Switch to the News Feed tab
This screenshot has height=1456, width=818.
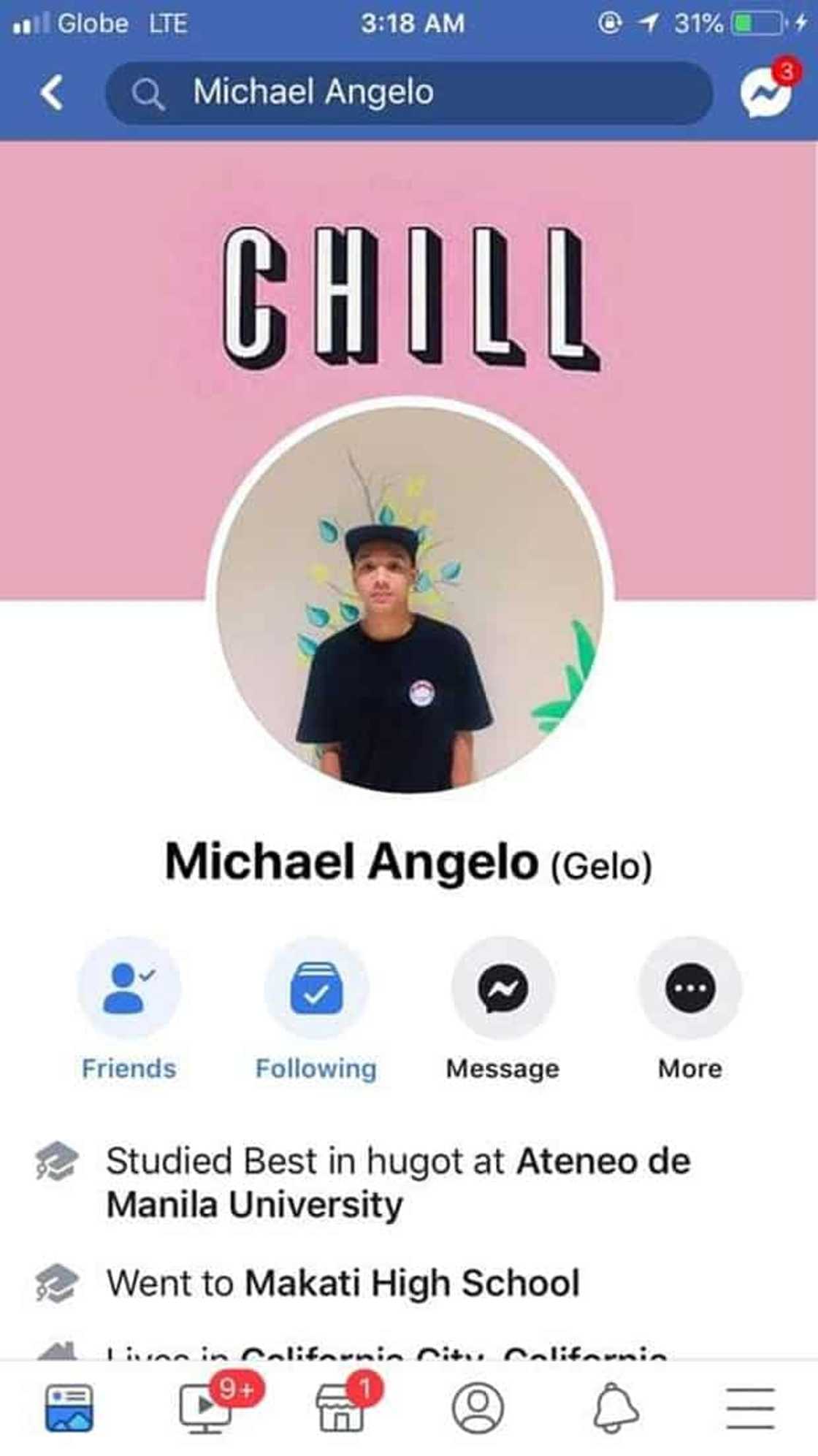69,1407
